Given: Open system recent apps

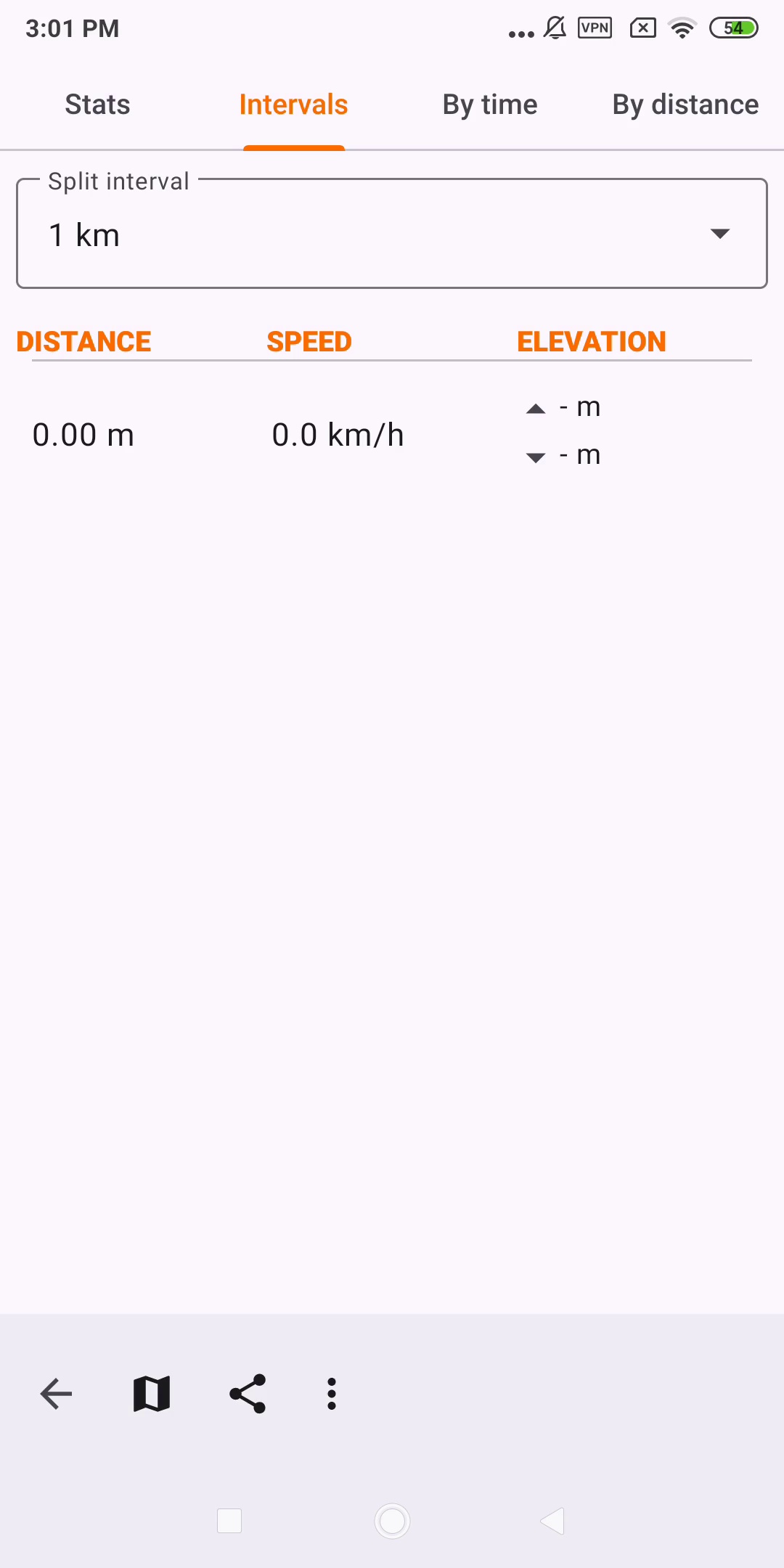Looking at the screenshot, I should pyautogui.click(x=229, y=1520).
